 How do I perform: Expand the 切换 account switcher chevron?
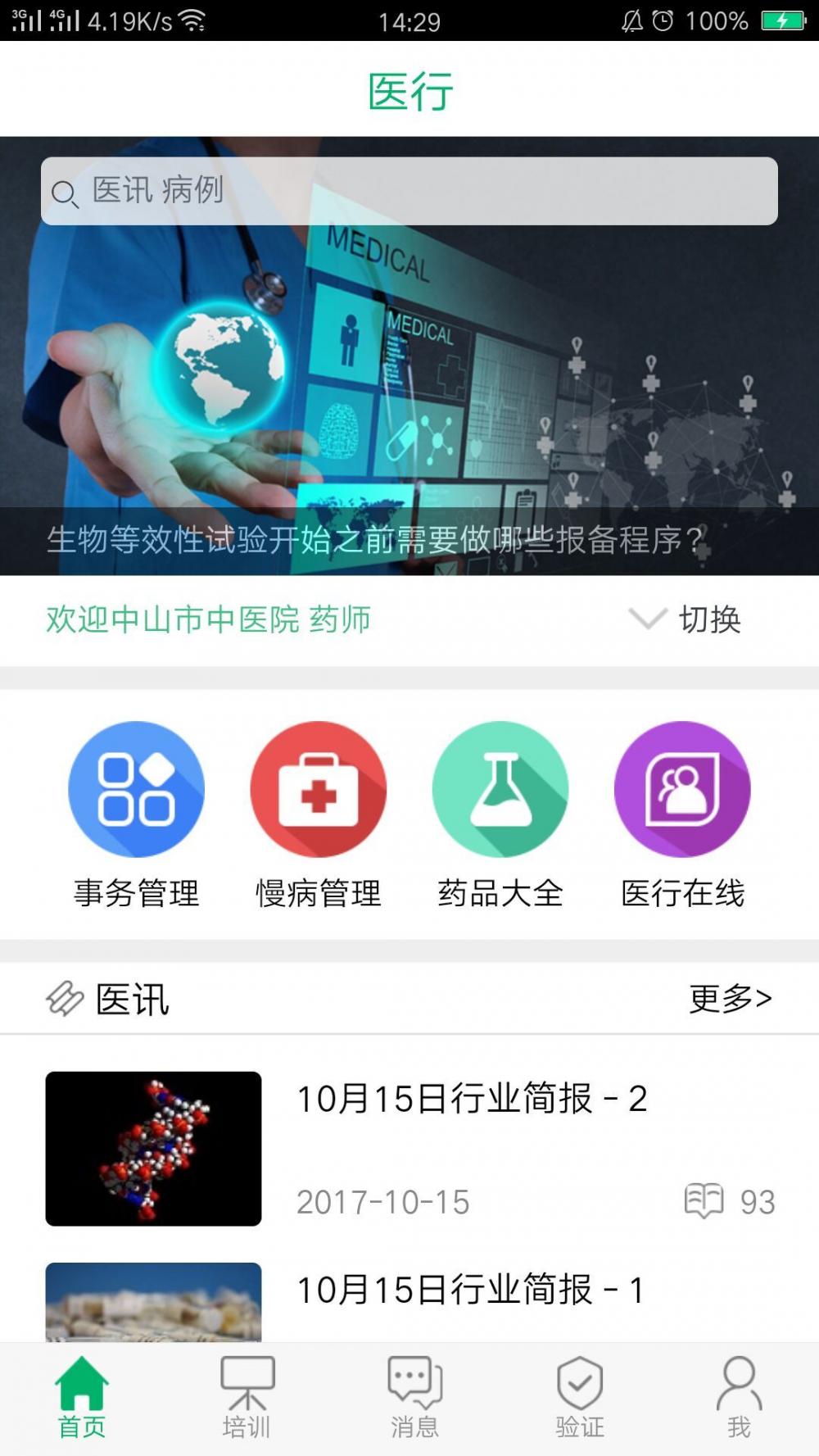pyautogui.click(x=646, y=619)
